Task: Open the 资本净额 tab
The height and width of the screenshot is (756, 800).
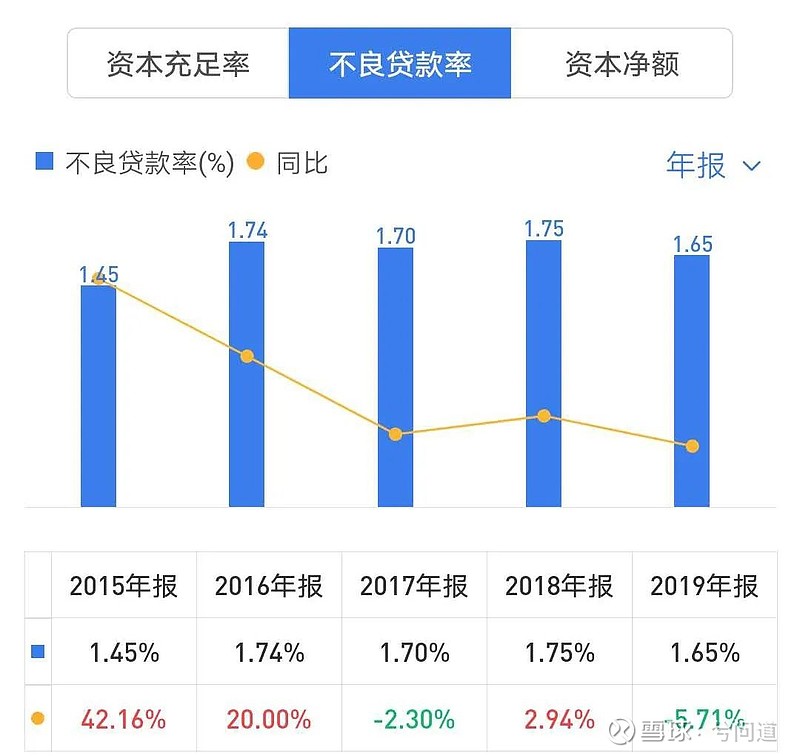Action: click(x=621, y=64)
